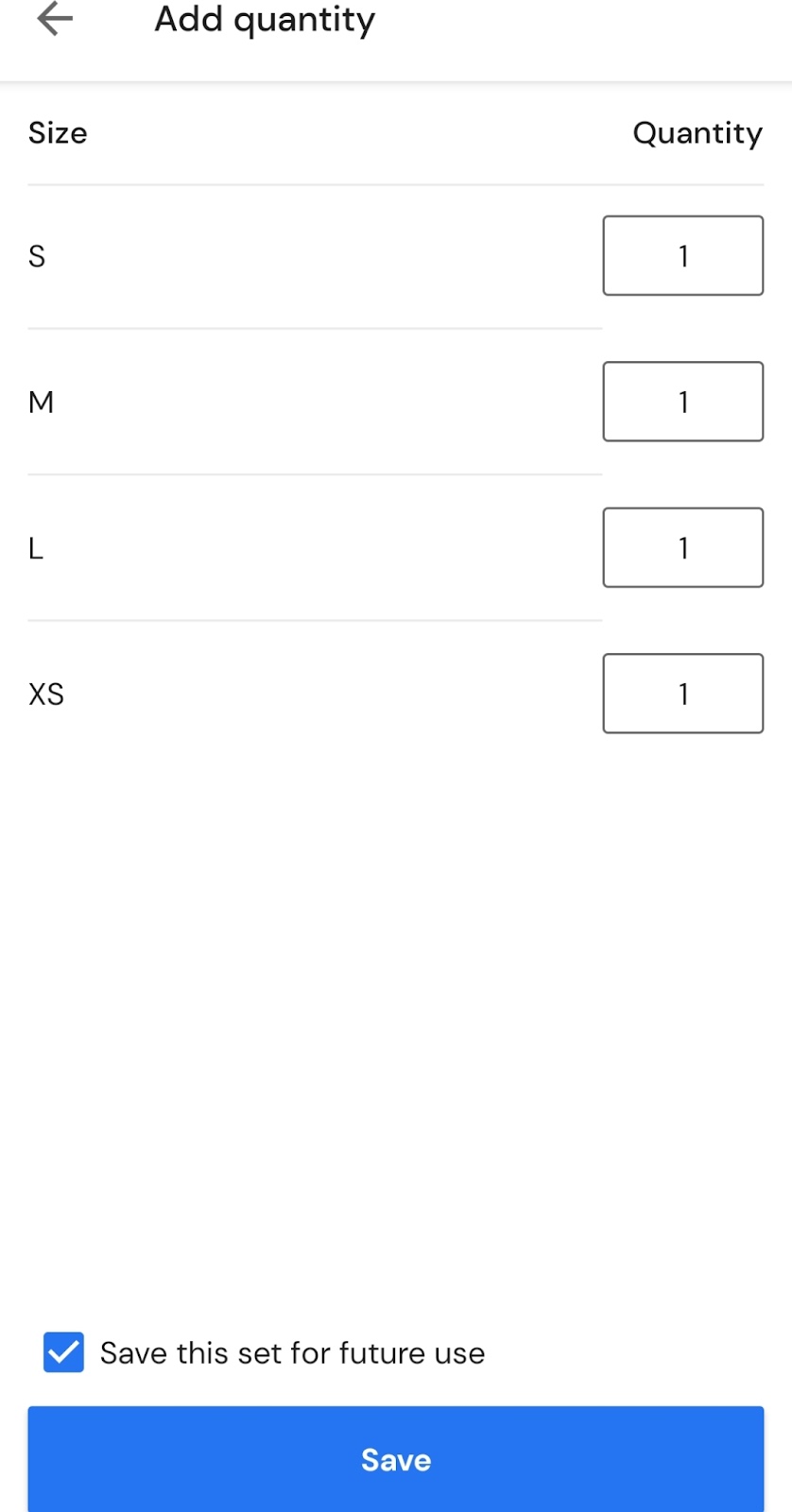792x1512 pixels.
Task: Edit the quantity field for size L
Action: point(682,548)
